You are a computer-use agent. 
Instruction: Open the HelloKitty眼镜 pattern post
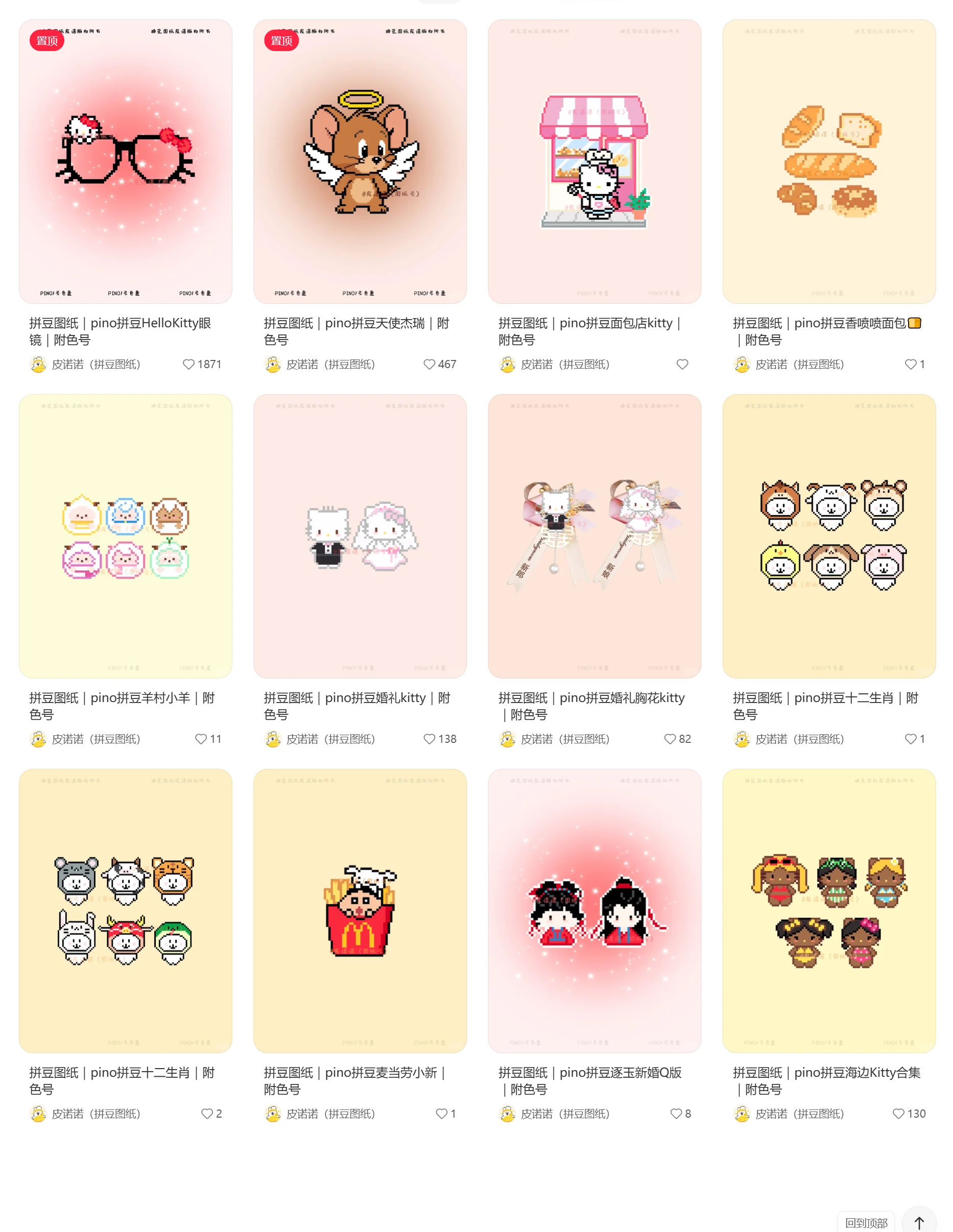[125, 161]
